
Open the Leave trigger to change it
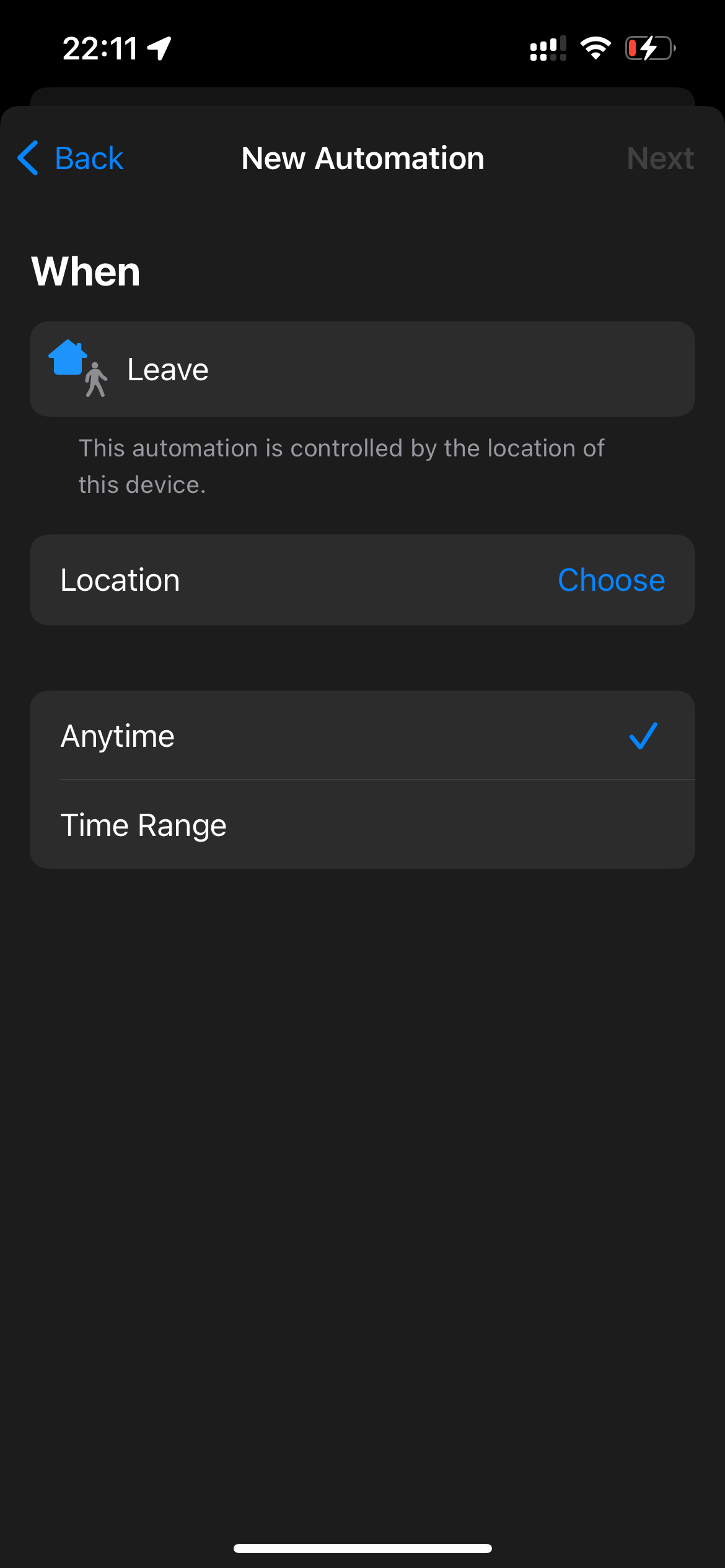362,368
